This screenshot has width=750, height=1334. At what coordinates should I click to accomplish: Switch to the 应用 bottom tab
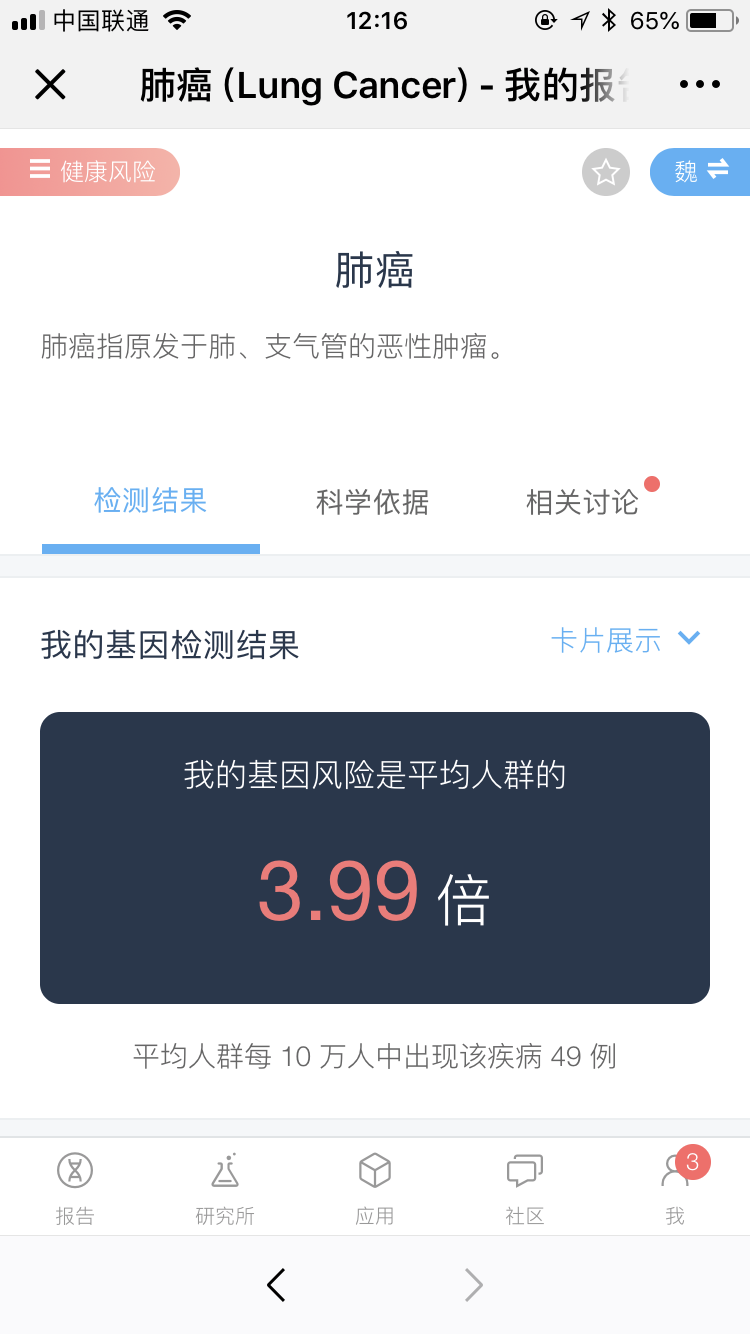pos(375,1188)
